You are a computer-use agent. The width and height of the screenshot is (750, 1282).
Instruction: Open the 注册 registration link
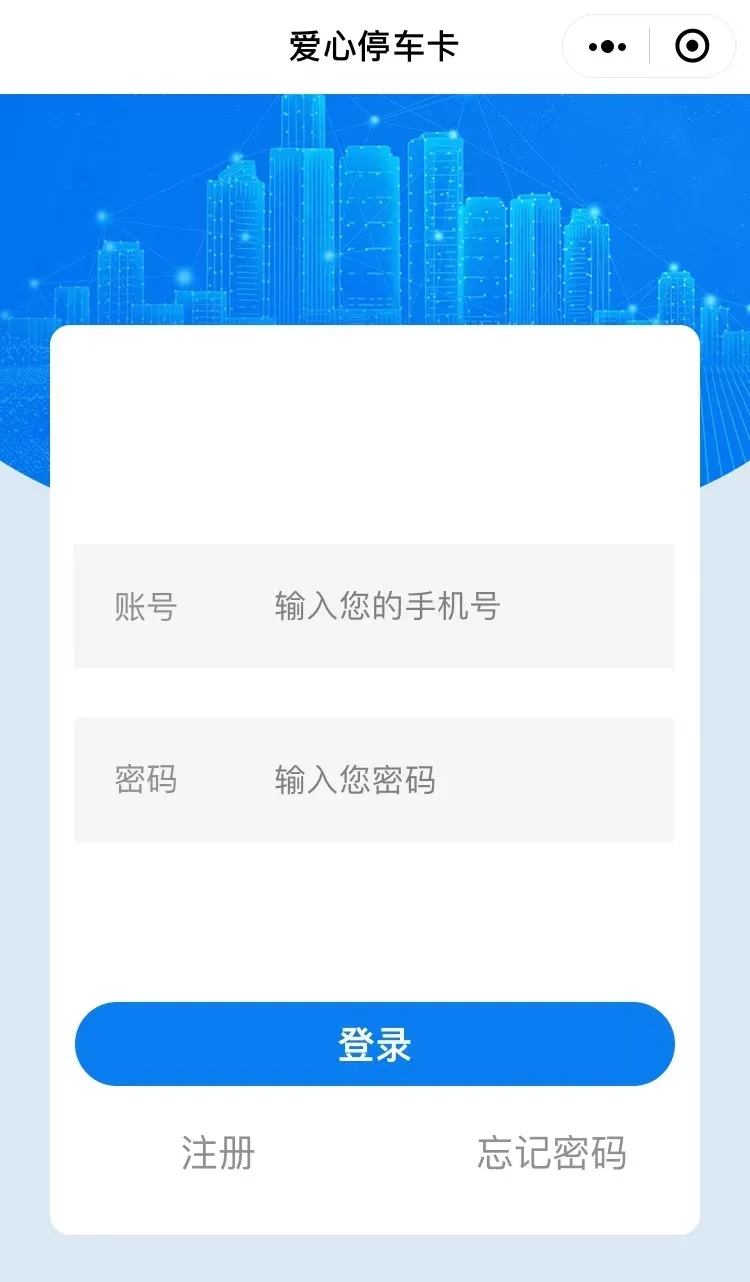[218, 1153]
